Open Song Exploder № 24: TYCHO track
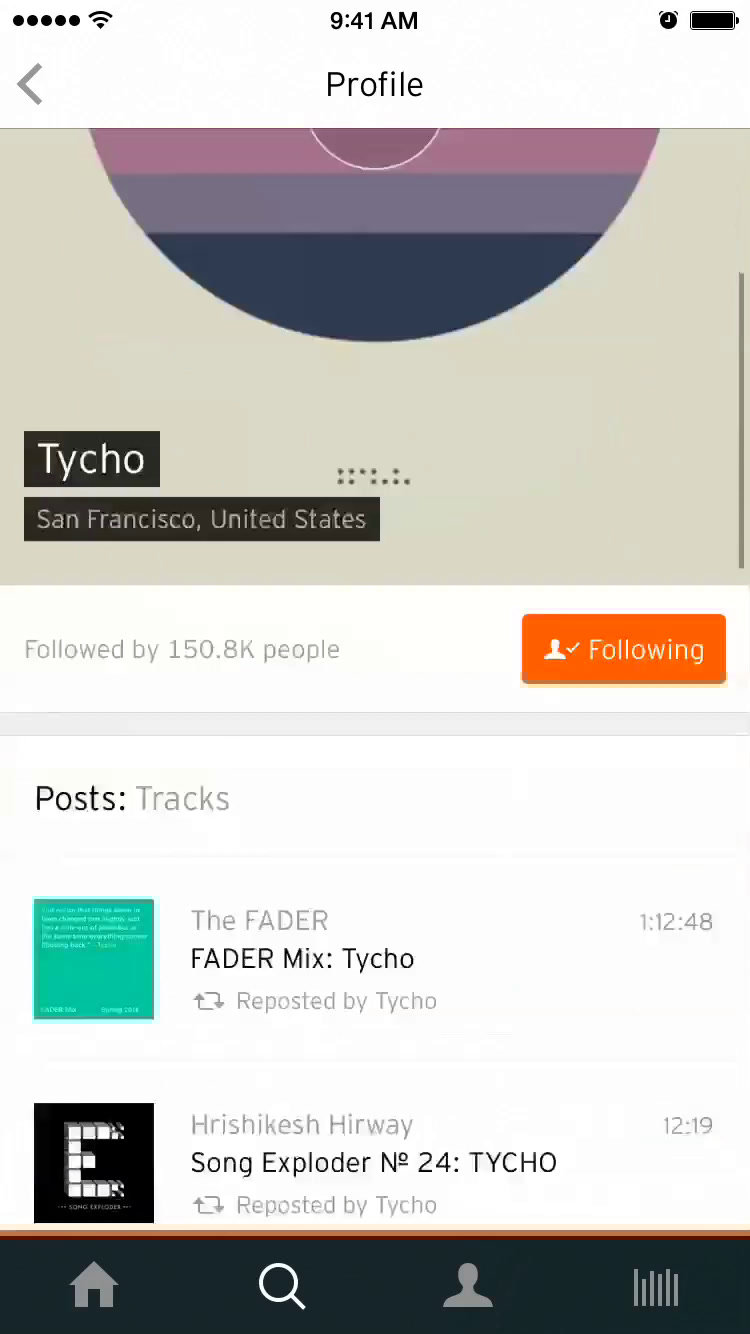The width and height of the screenshot is (750, 1334). click(373, 1163)
